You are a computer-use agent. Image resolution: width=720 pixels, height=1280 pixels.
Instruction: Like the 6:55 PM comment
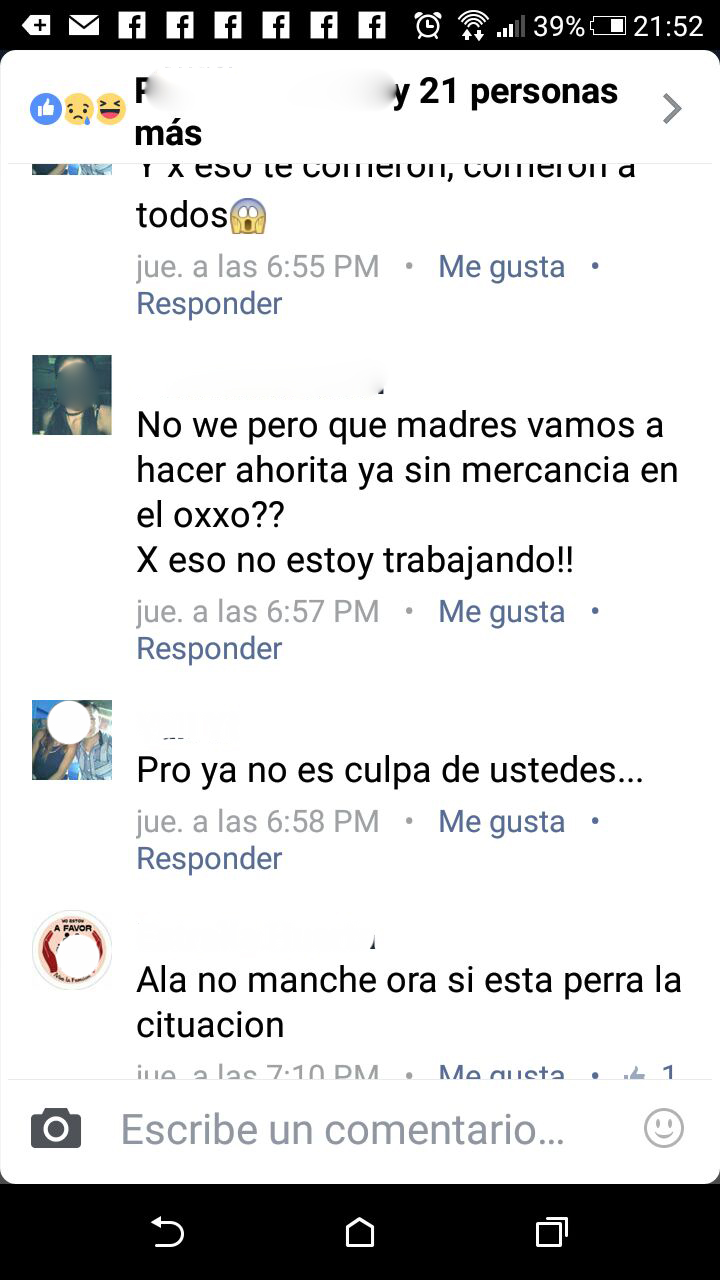501,267
